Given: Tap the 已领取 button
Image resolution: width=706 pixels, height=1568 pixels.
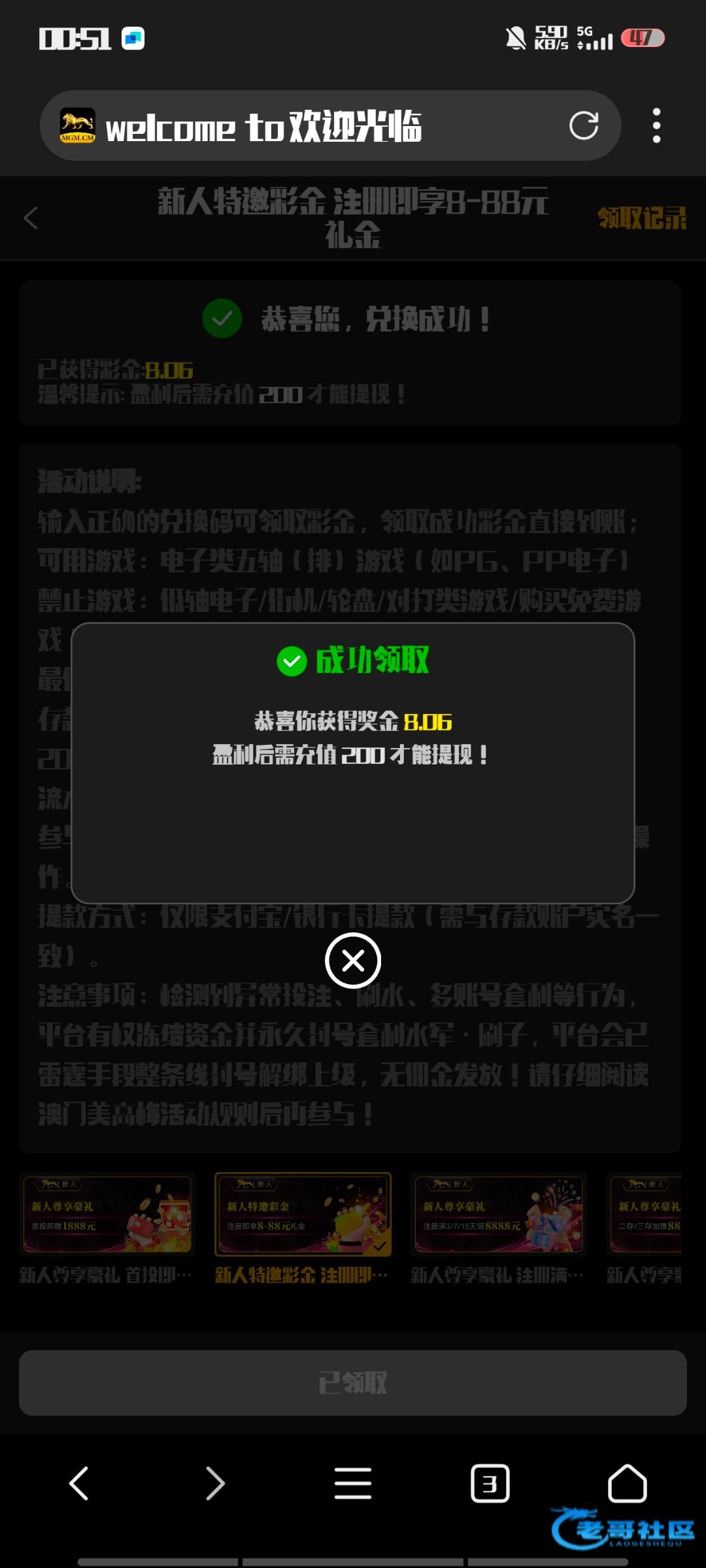Looking at the screenshot, I should click(x=353, y=1383).
